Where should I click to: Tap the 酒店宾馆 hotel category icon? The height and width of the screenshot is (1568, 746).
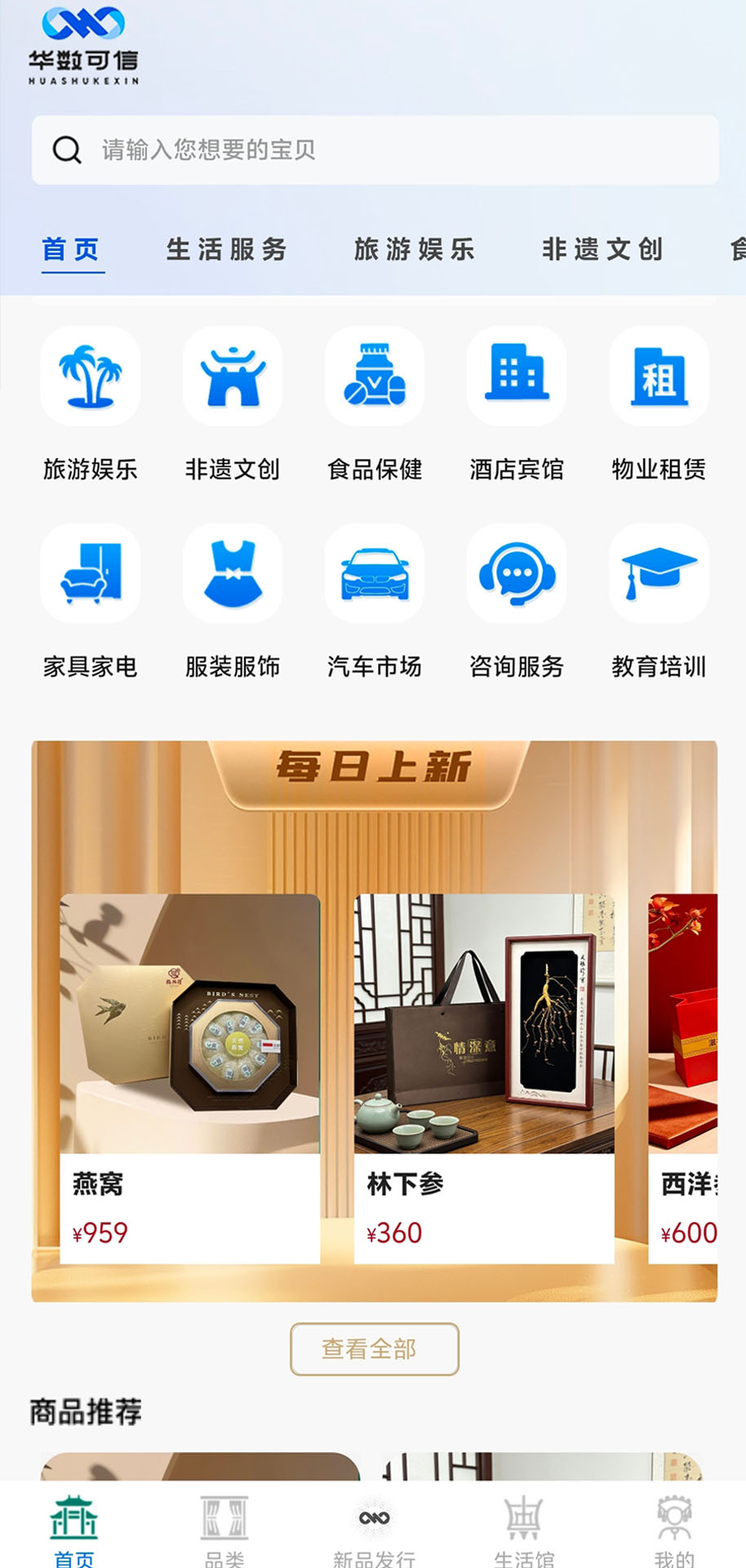516,376
